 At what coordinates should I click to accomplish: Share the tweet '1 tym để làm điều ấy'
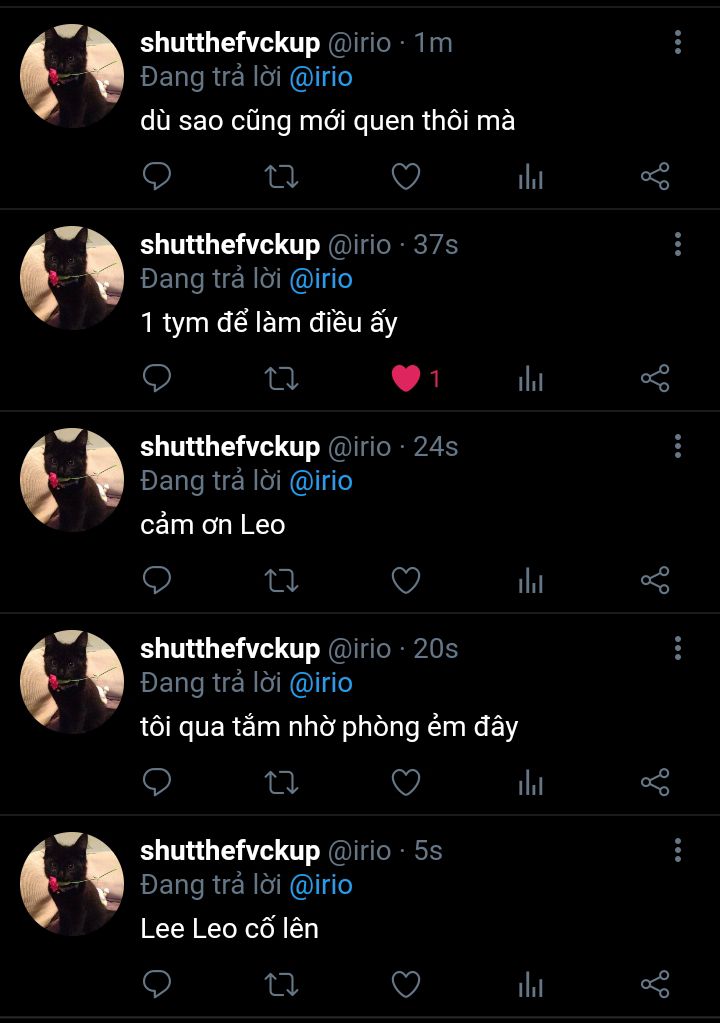654,379
